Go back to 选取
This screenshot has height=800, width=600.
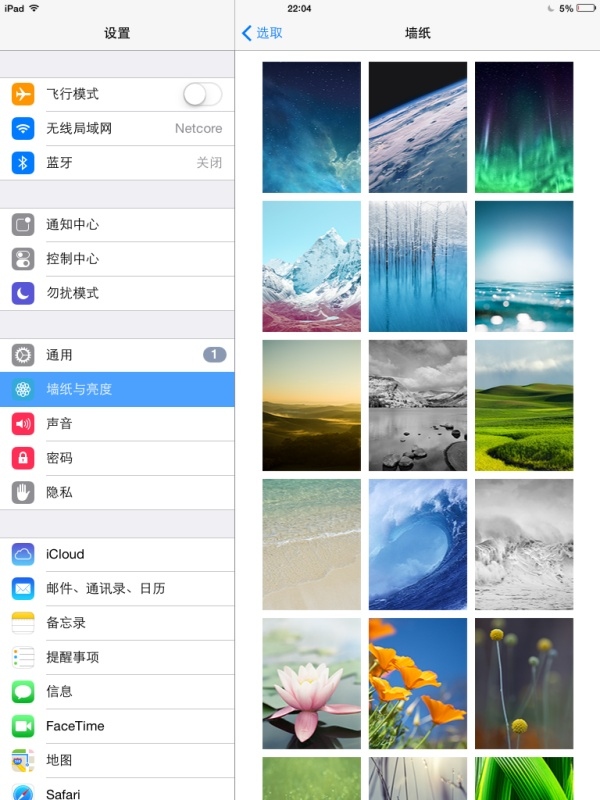(x=262, y=33)
